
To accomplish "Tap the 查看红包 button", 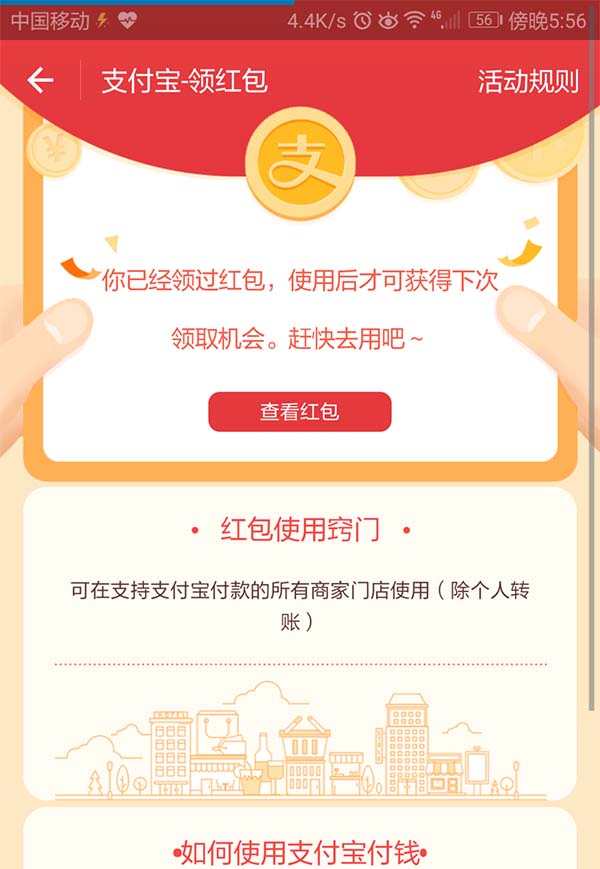I will 299,412.
